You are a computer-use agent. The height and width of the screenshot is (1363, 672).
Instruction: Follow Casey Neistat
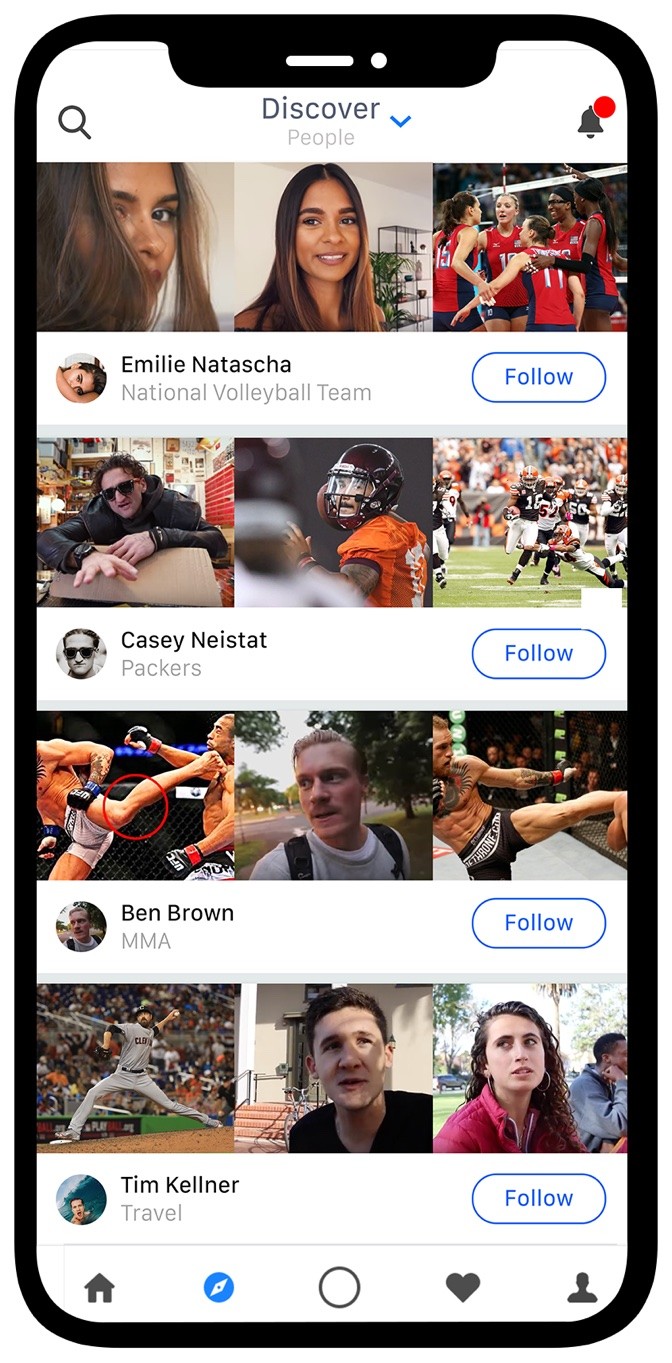pos(538,653)
